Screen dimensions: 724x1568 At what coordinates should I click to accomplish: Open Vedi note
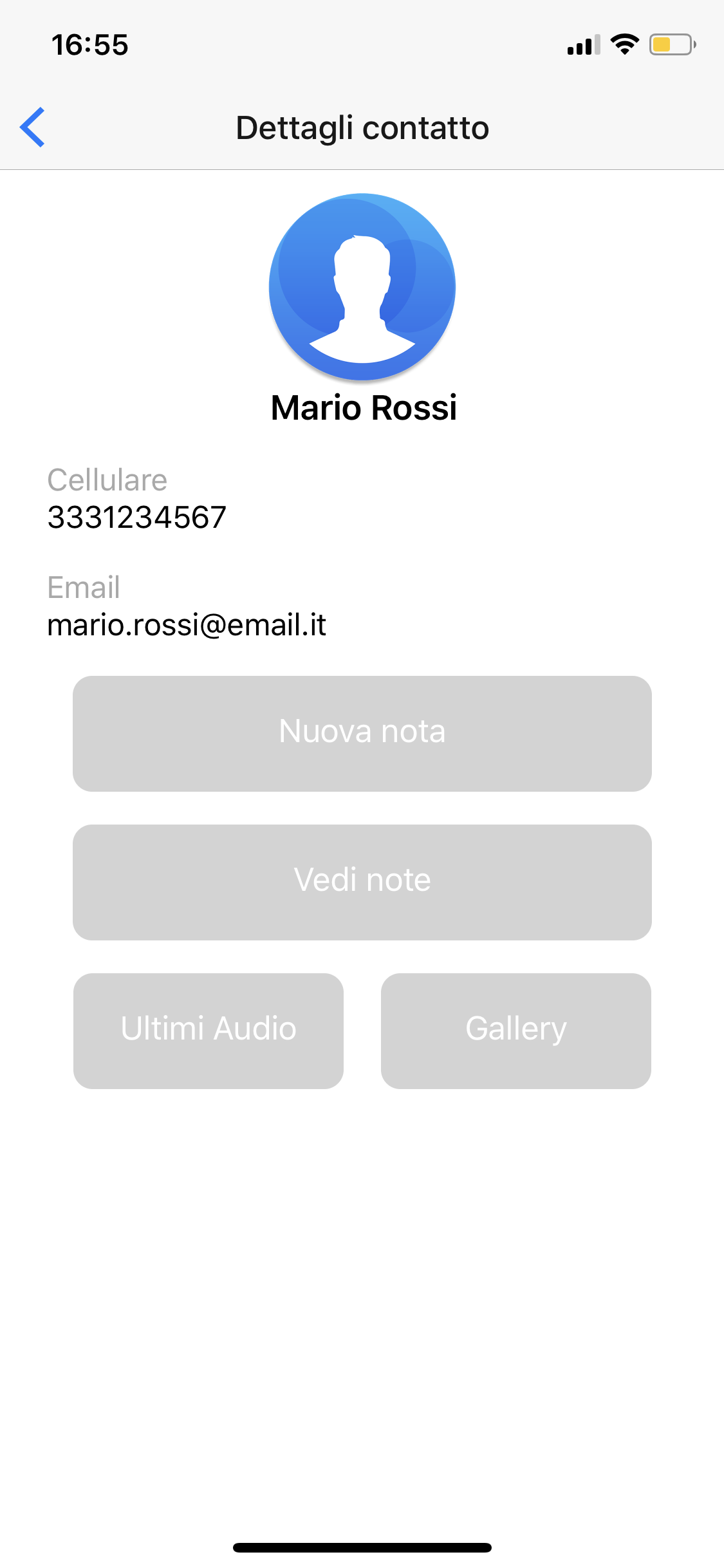click(x=362, y=882)
